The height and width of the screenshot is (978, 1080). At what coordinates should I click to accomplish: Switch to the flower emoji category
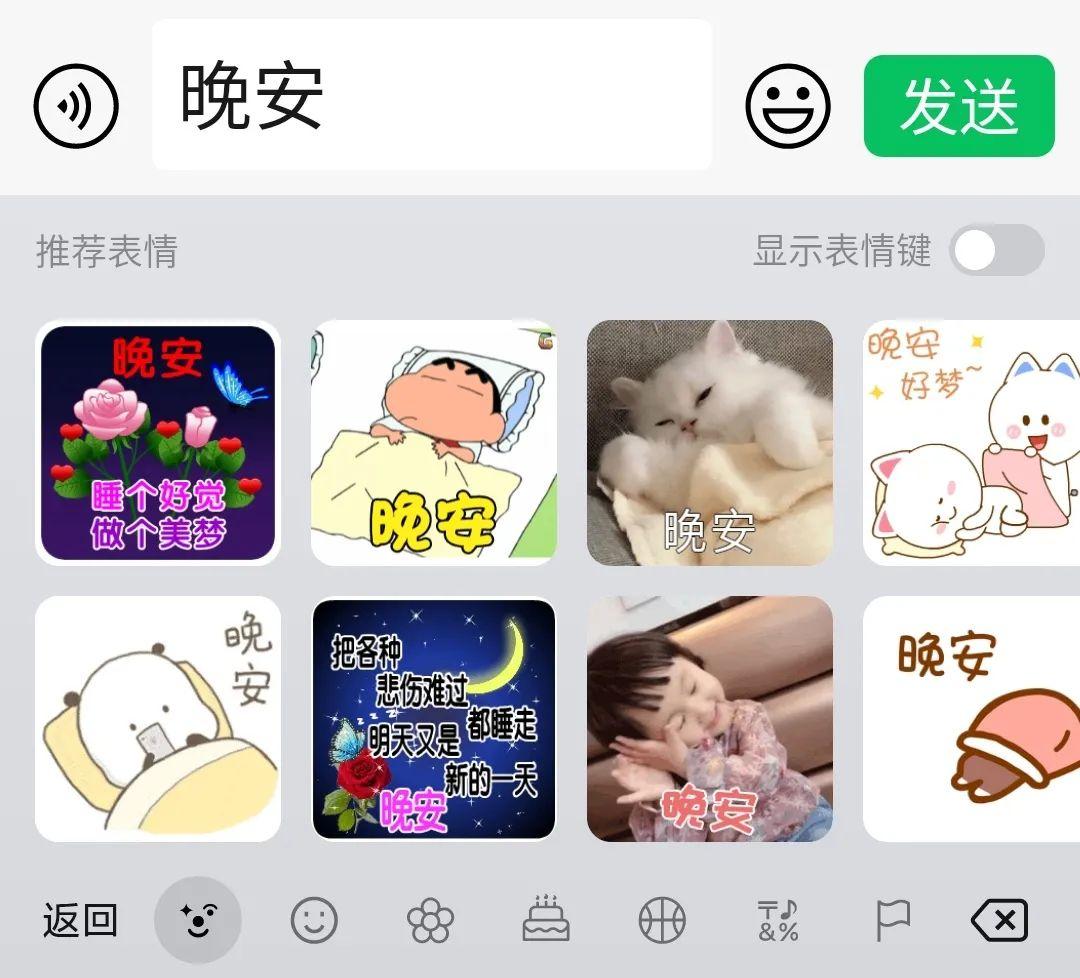click(x=431, y=920)
